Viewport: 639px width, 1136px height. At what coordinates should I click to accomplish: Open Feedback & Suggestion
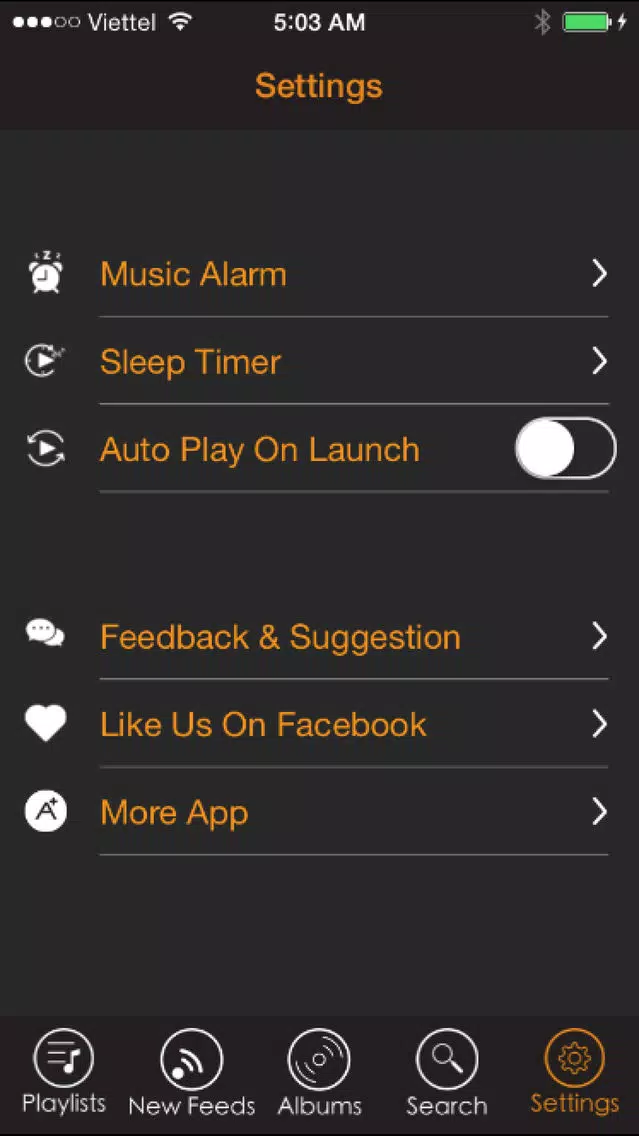pyautogui.click(x=320, y=636)
